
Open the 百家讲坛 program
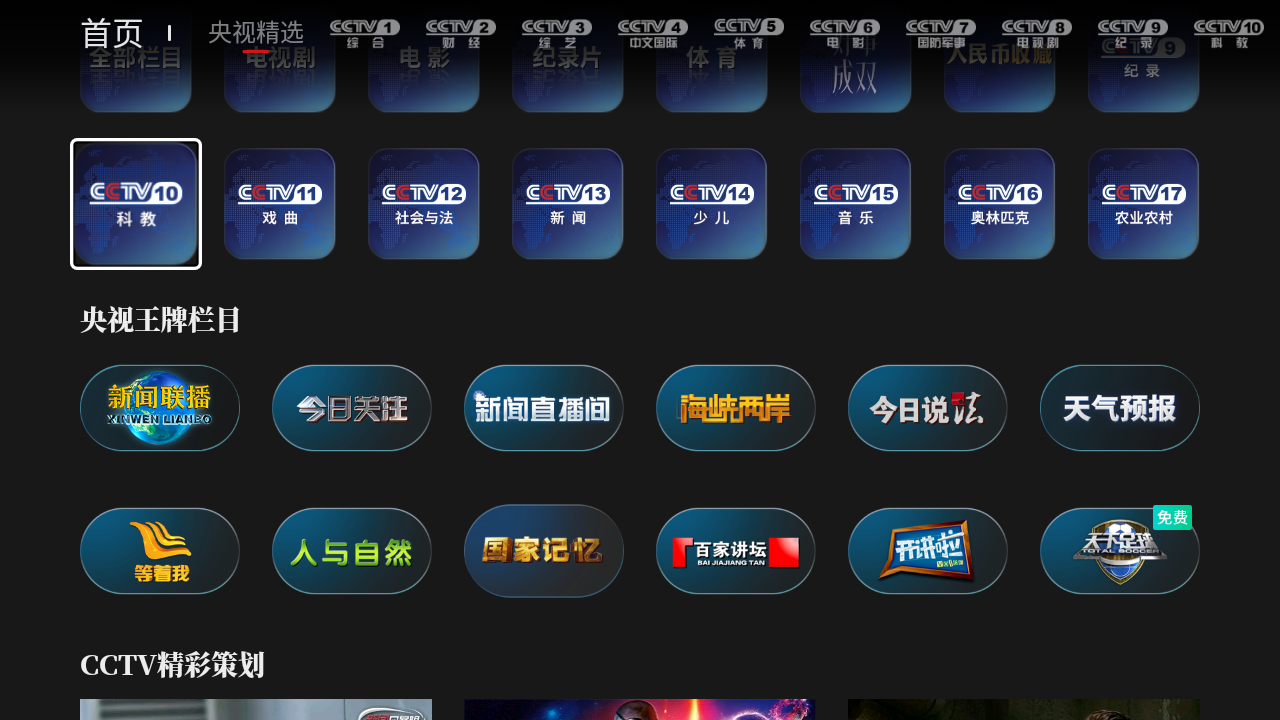736,551
